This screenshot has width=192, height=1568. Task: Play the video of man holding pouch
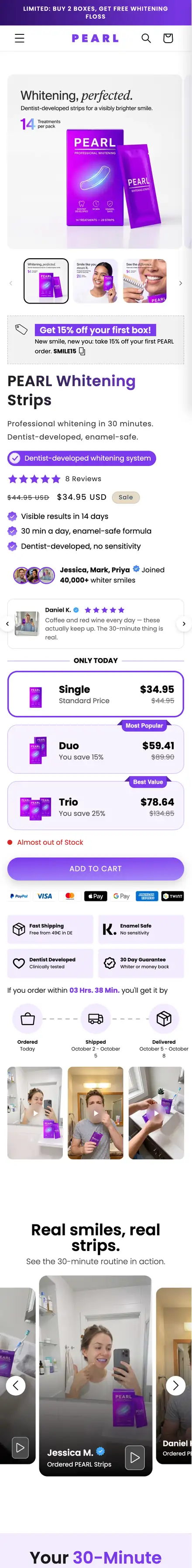96,1113
